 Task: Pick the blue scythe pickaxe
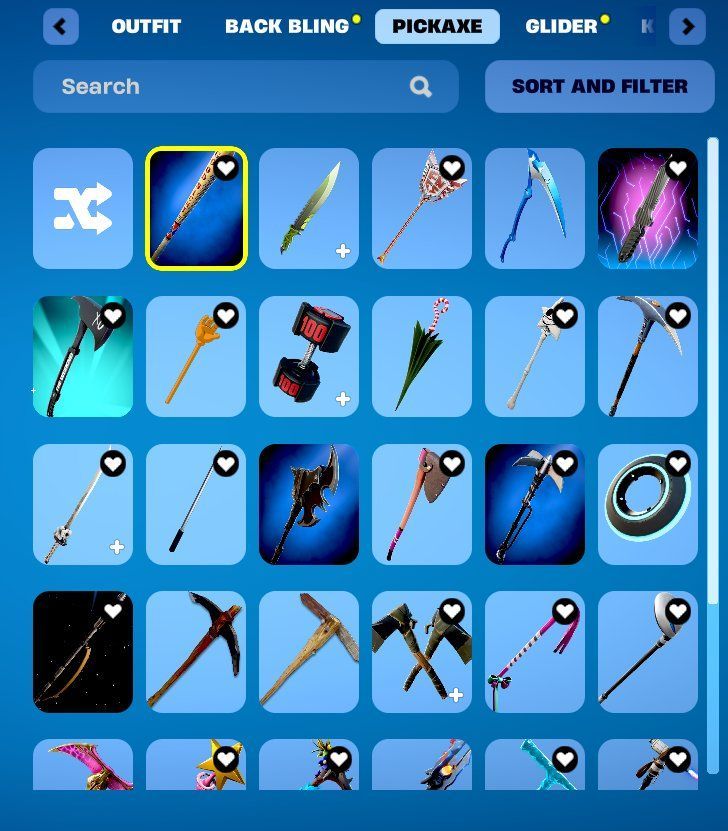pyautogui.click(x=535, y=209)
